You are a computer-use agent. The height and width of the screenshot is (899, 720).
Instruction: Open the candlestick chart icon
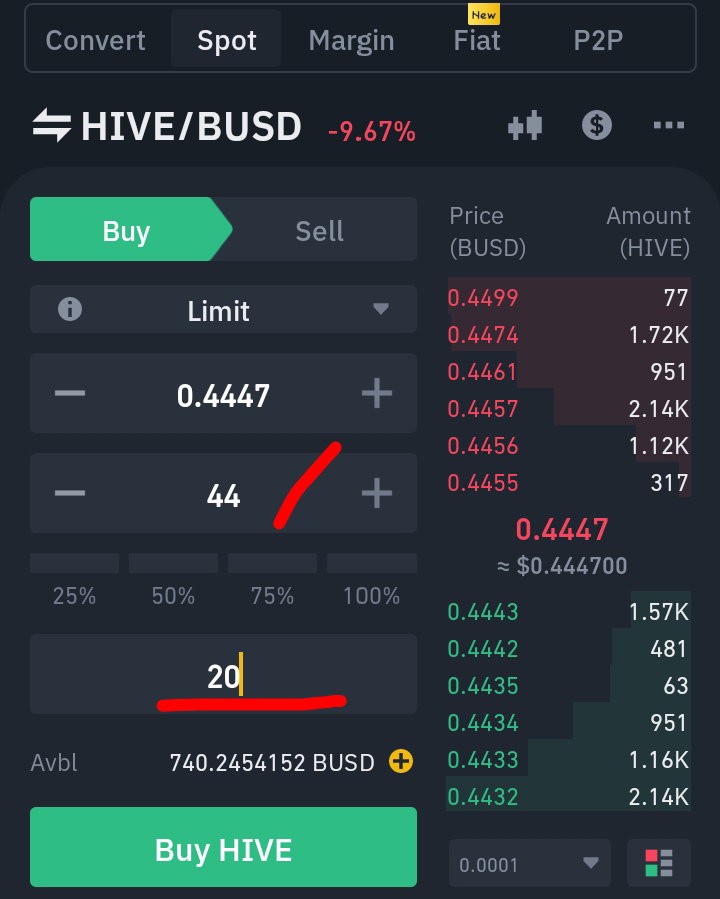(525, 125)
